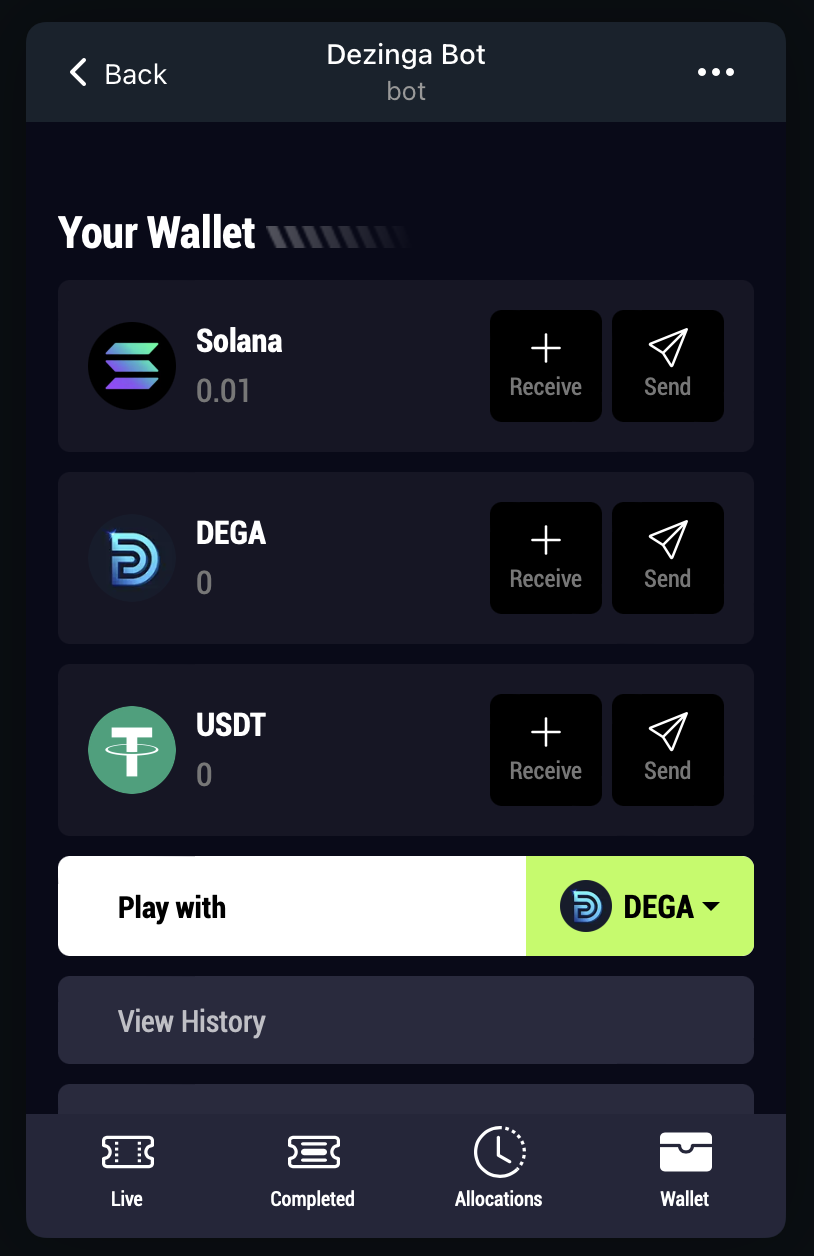Switch to the Completed tab
This screenshot has height=1256, width=814.
point(313,1167)
